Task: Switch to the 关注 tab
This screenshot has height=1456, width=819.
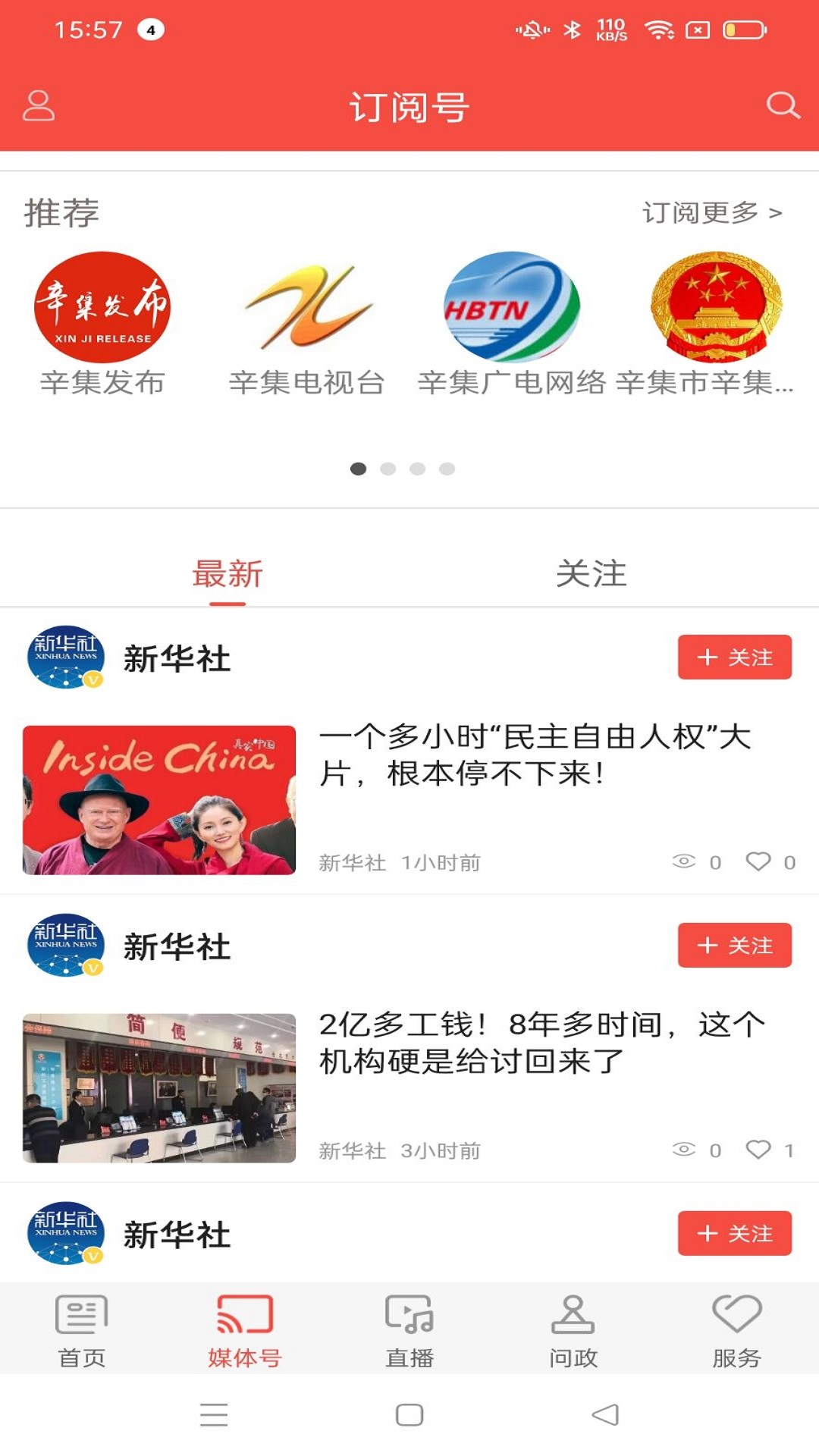Action: click(x=591, y=574)
